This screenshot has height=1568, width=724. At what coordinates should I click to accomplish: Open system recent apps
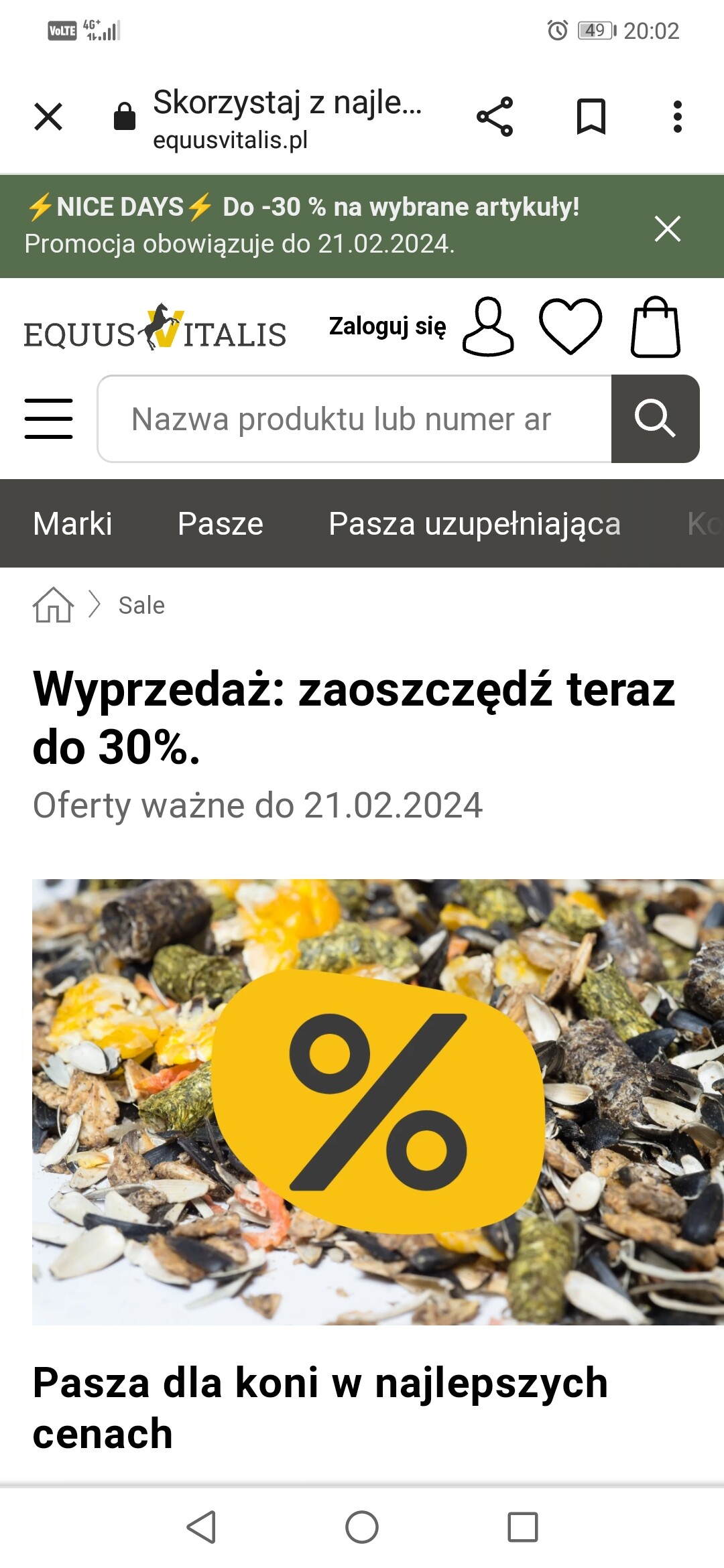523,1527
